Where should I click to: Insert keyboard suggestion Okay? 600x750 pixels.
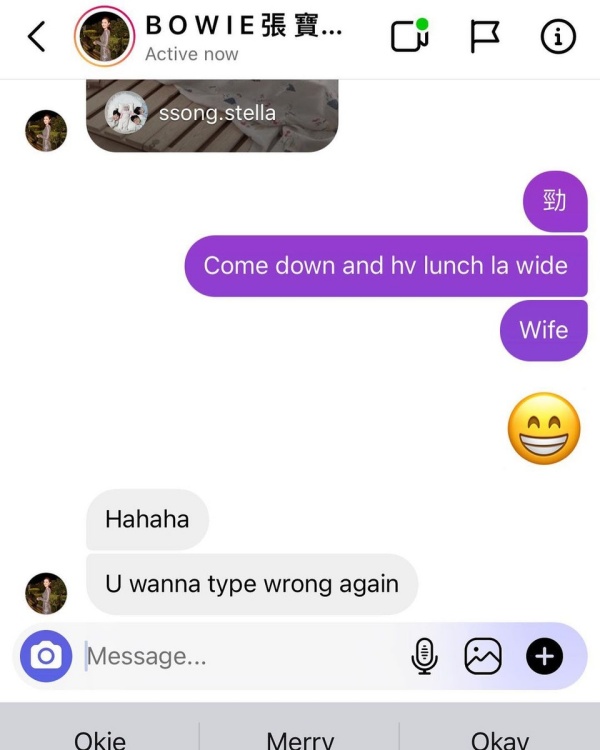coord(499,738)
